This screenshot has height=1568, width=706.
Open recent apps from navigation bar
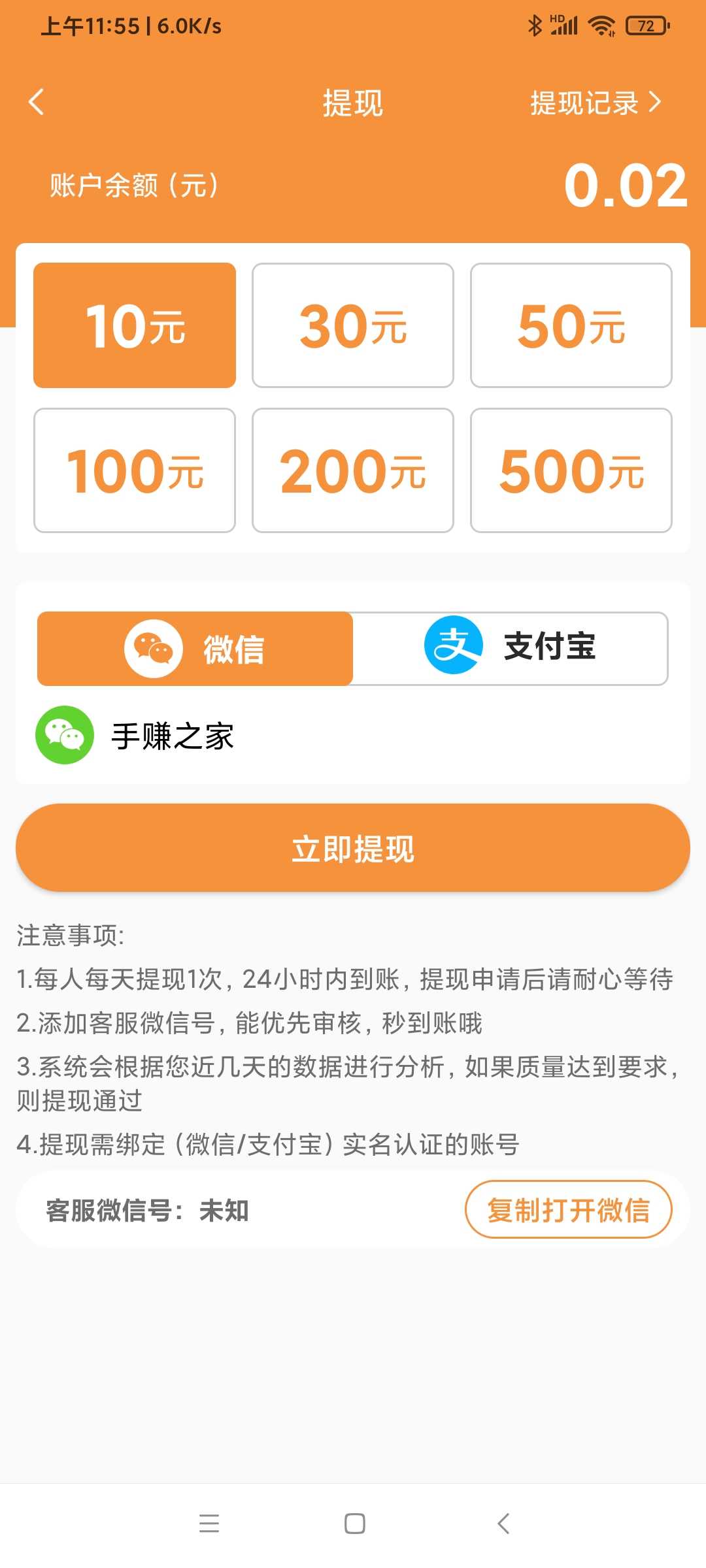pyautogui.click(x=209, y=1524)
